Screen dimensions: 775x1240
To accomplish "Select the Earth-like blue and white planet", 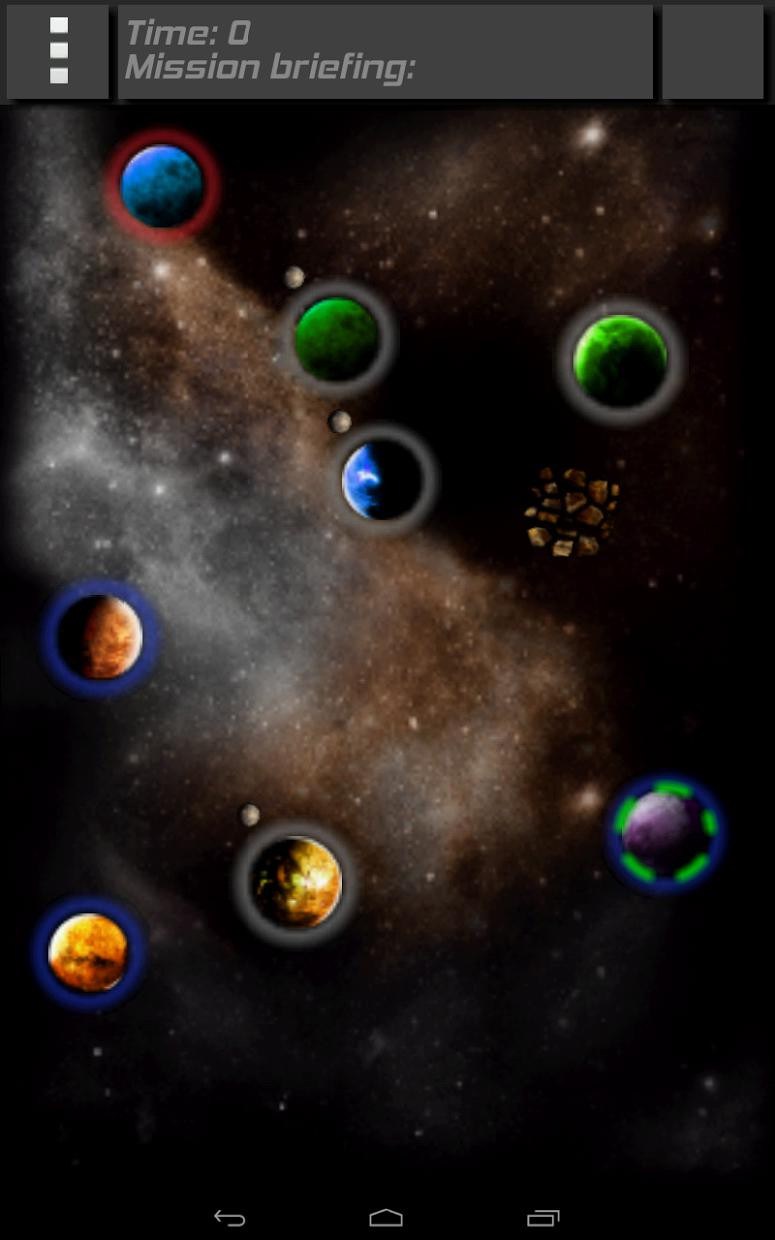I will click(382, 480).
